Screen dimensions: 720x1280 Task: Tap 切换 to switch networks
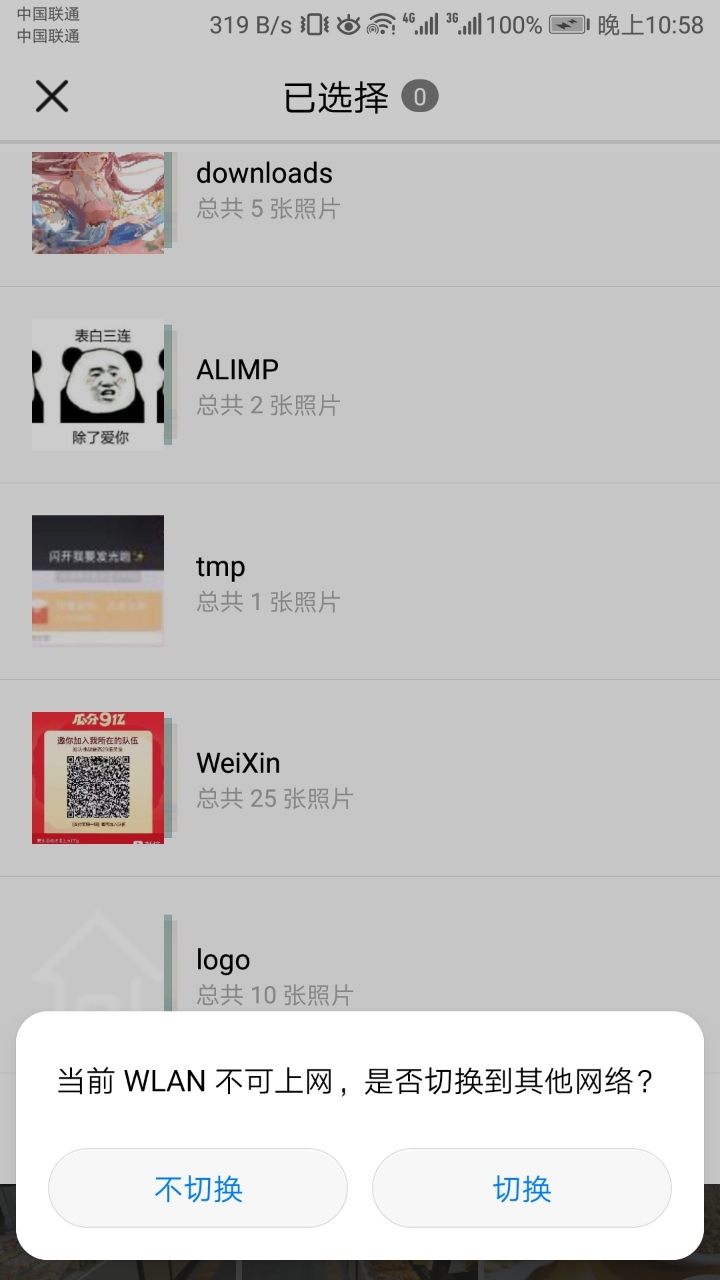(x=521, y=1188)
